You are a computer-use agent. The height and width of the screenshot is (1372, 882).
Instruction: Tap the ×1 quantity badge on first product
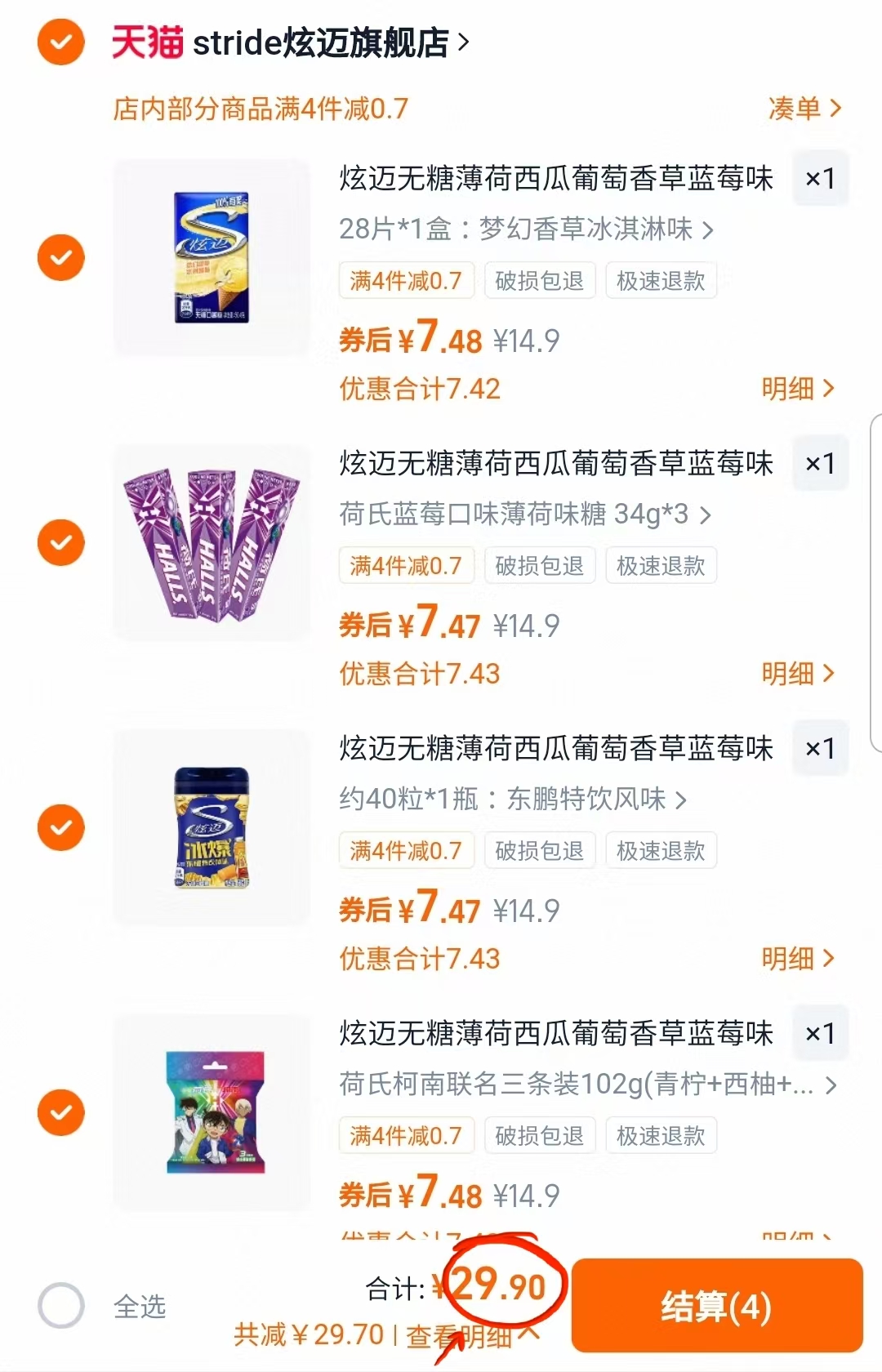click(820, 178)
